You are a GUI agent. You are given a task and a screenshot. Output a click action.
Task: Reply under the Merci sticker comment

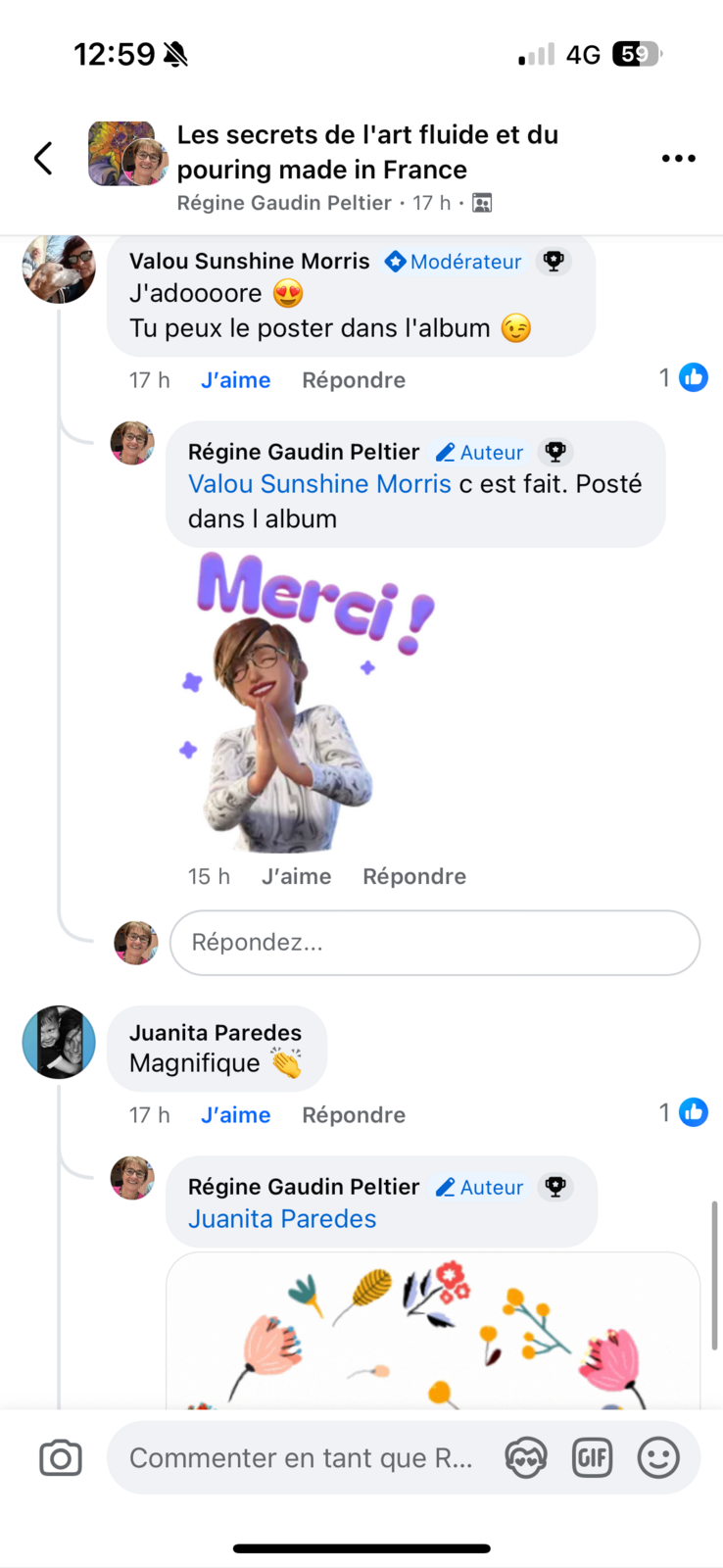click(413, 876)
